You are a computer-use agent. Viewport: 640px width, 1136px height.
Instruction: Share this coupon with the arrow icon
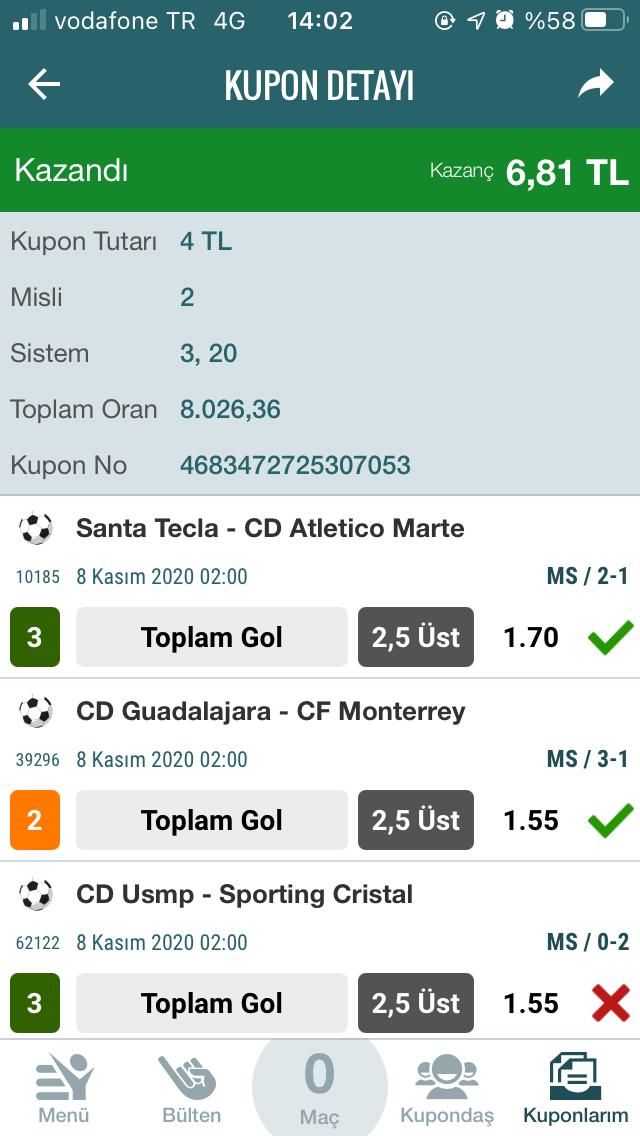pos(596,84)
